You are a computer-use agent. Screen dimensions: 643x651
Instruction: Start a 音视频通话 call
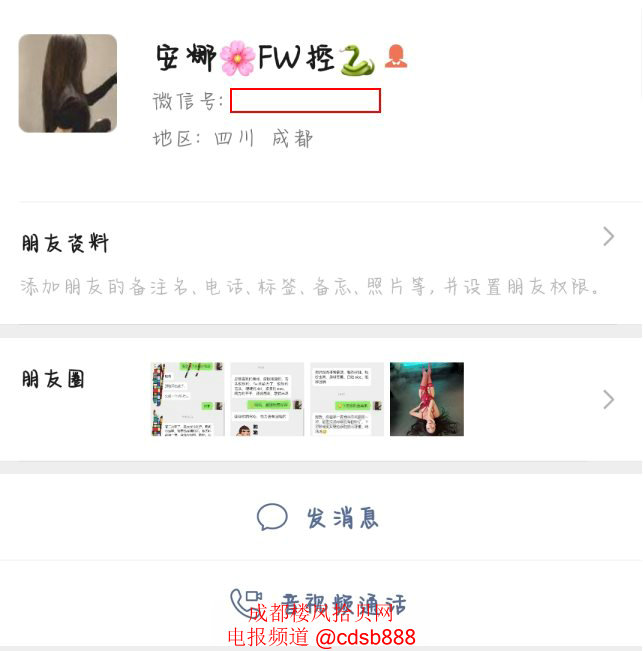click(320, 603)
